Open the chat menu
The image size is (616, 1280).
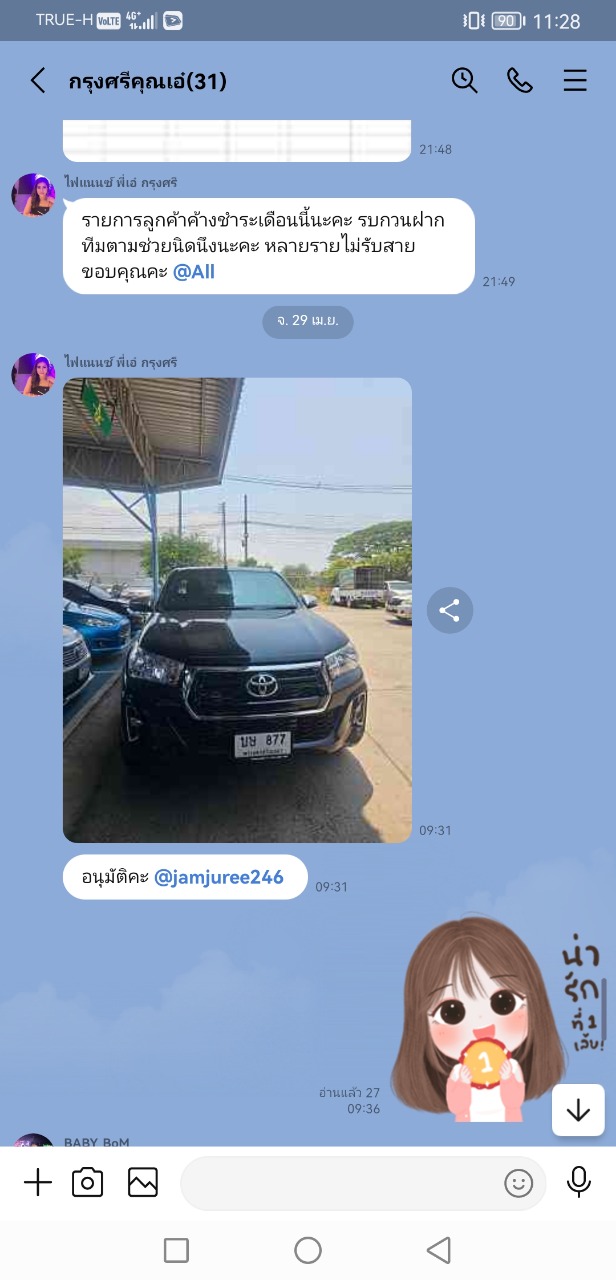tap(575, 81)
